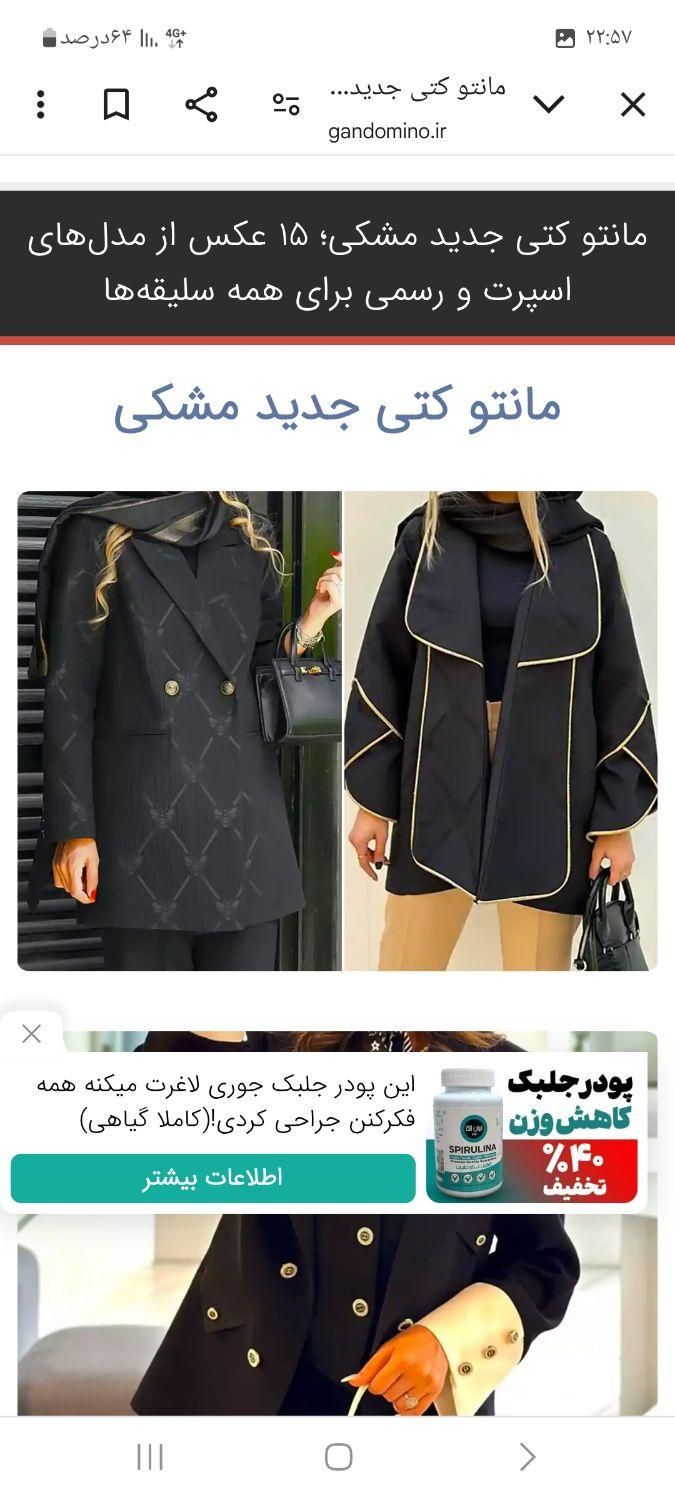Minimize the tab with the down chevron

coord(548,105)
